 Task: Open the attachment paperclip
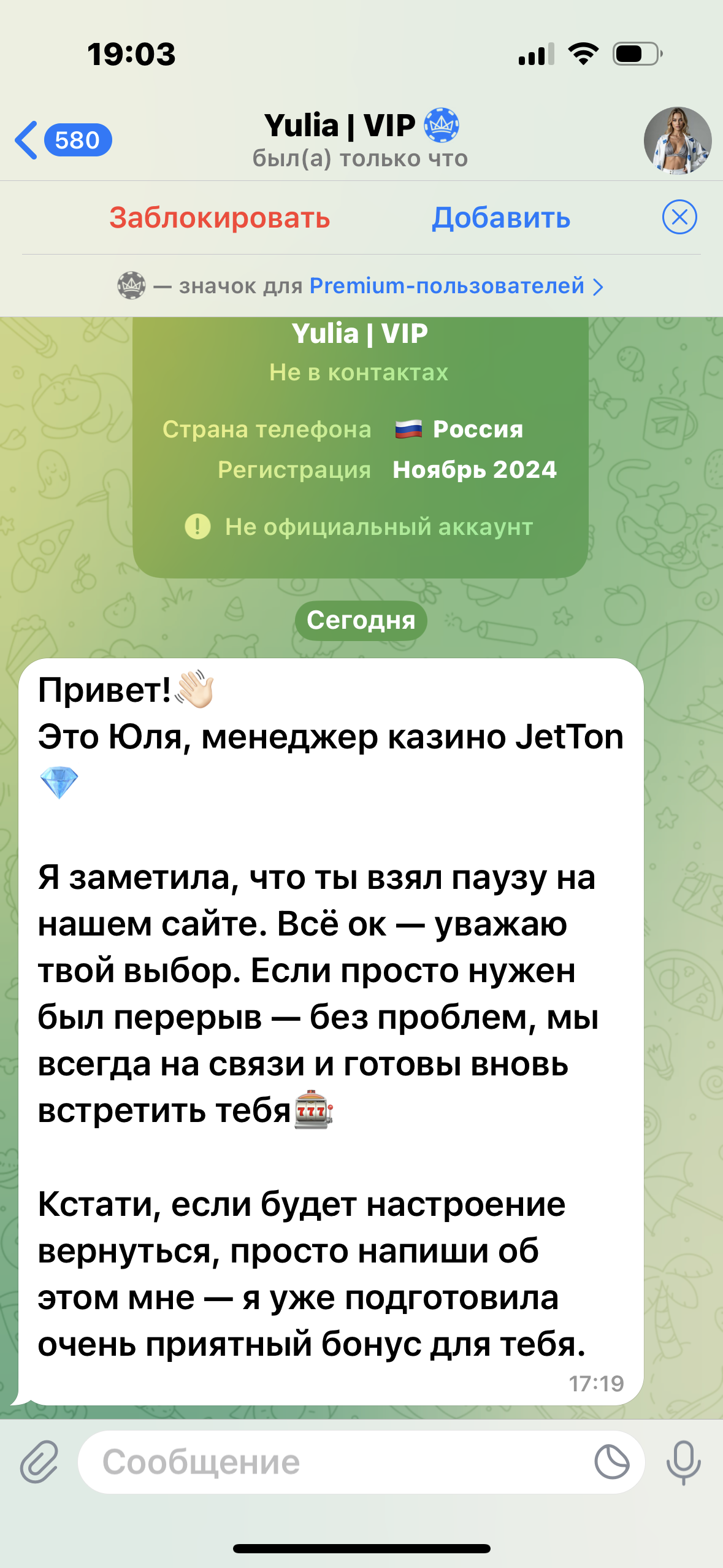39,1462
